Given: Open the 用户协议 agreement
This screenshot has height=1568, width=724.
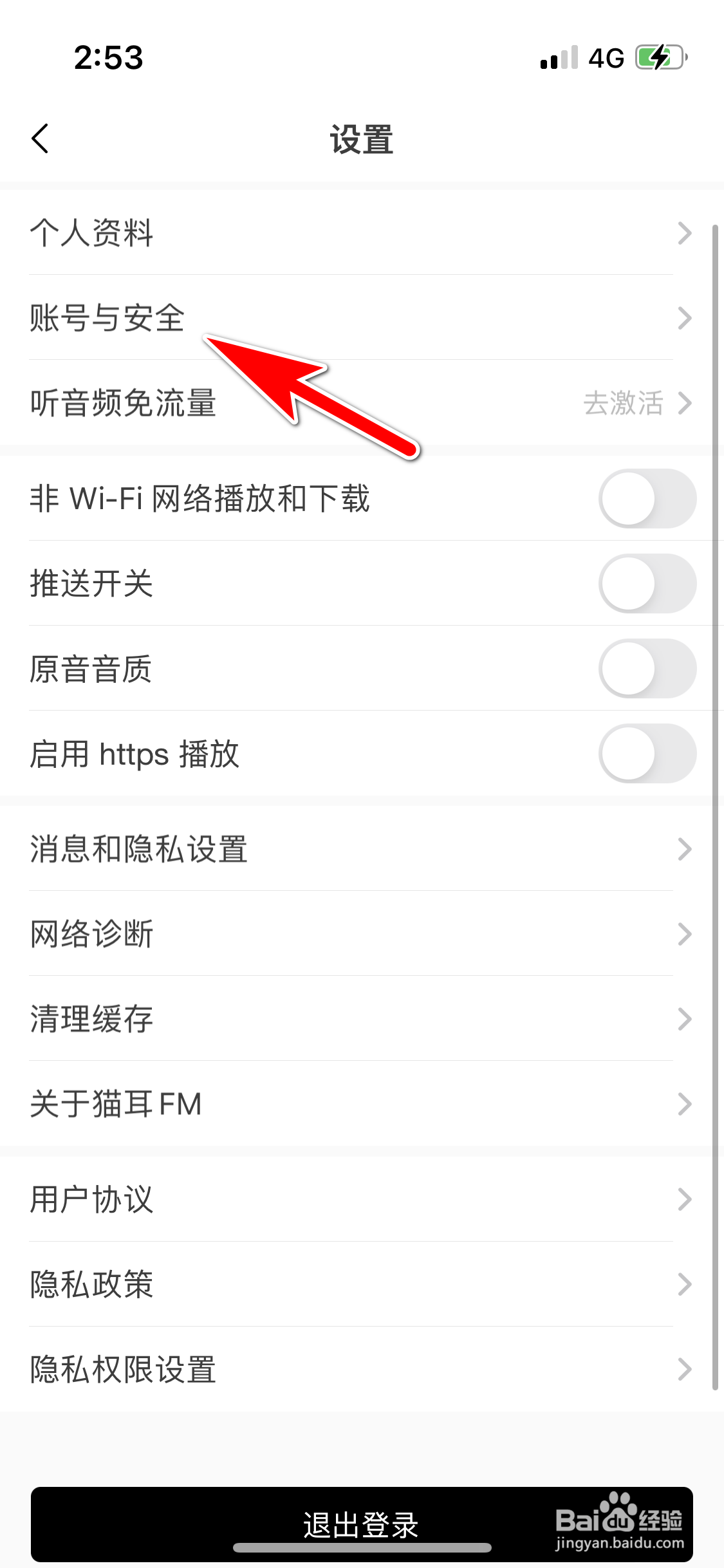Looking at the screenshot, I should tap(360, 1199).
